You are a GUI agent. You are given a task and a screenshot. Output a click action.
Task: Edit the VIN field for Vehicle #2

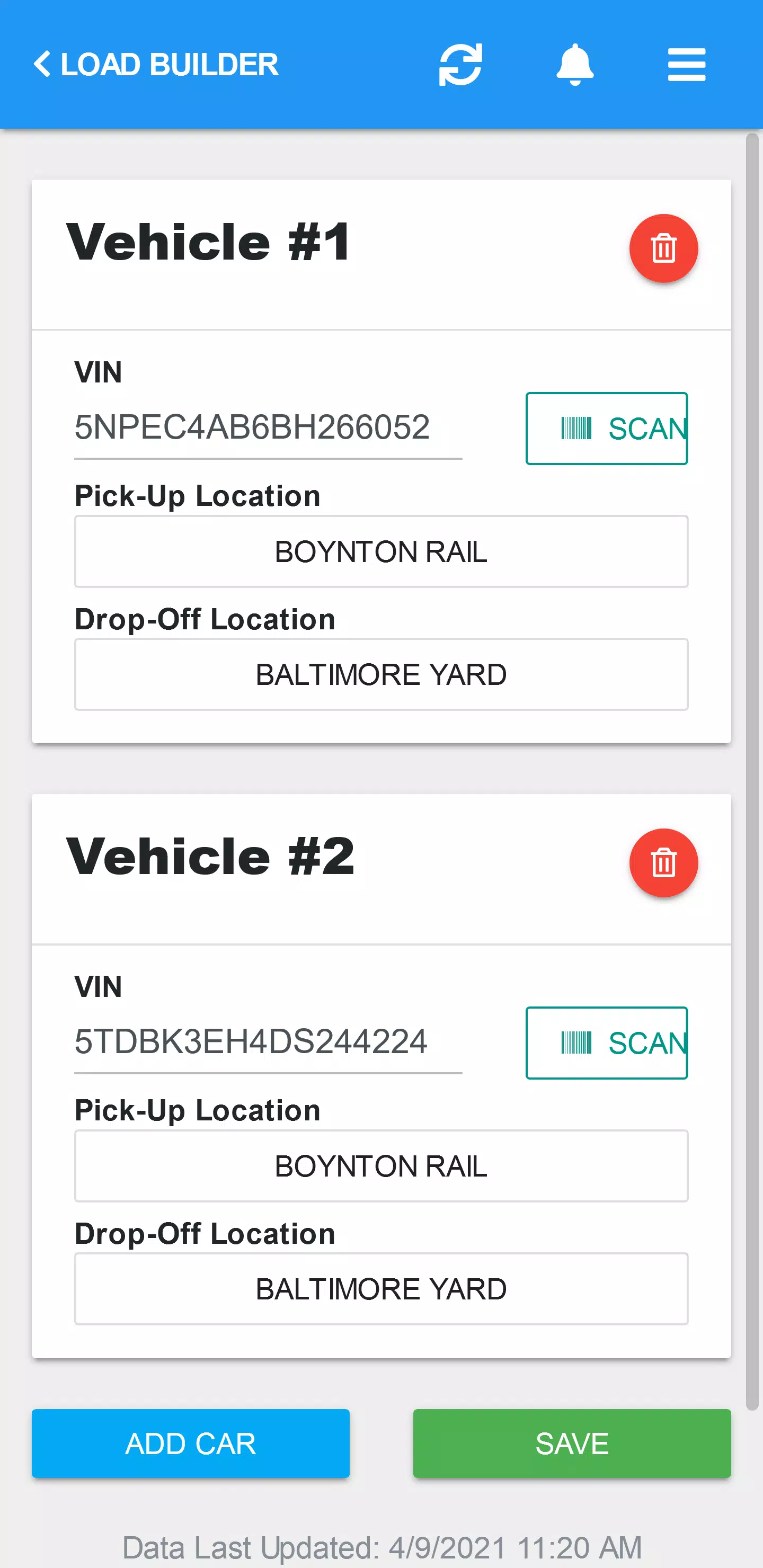tap(268, 1041)
